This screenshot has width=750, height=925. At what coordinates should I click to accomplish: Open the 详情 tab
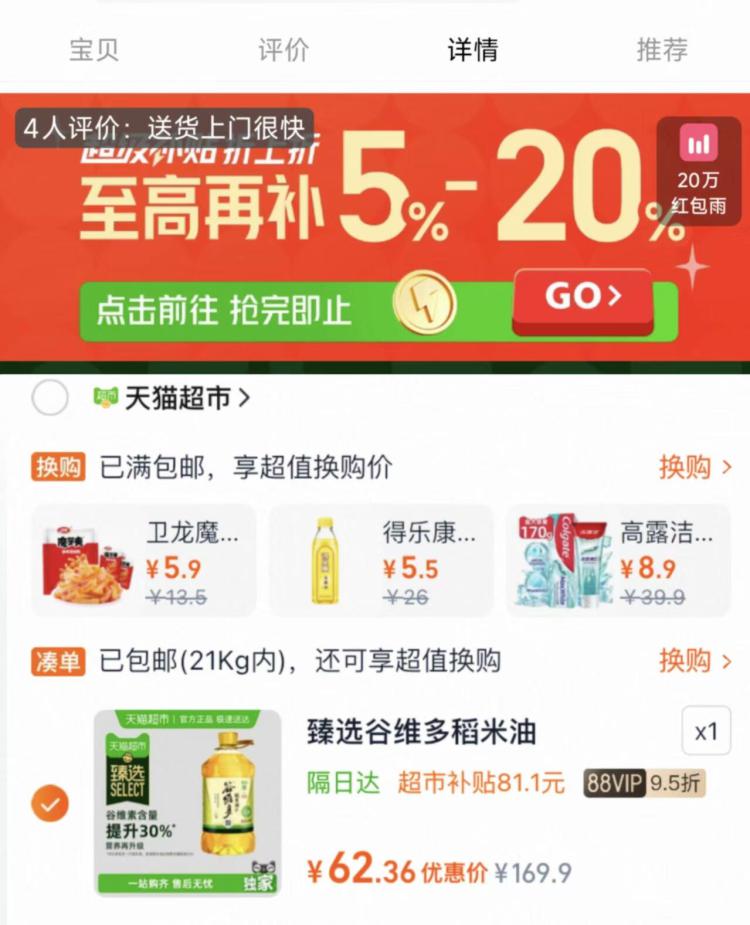[x=473, y=50]
